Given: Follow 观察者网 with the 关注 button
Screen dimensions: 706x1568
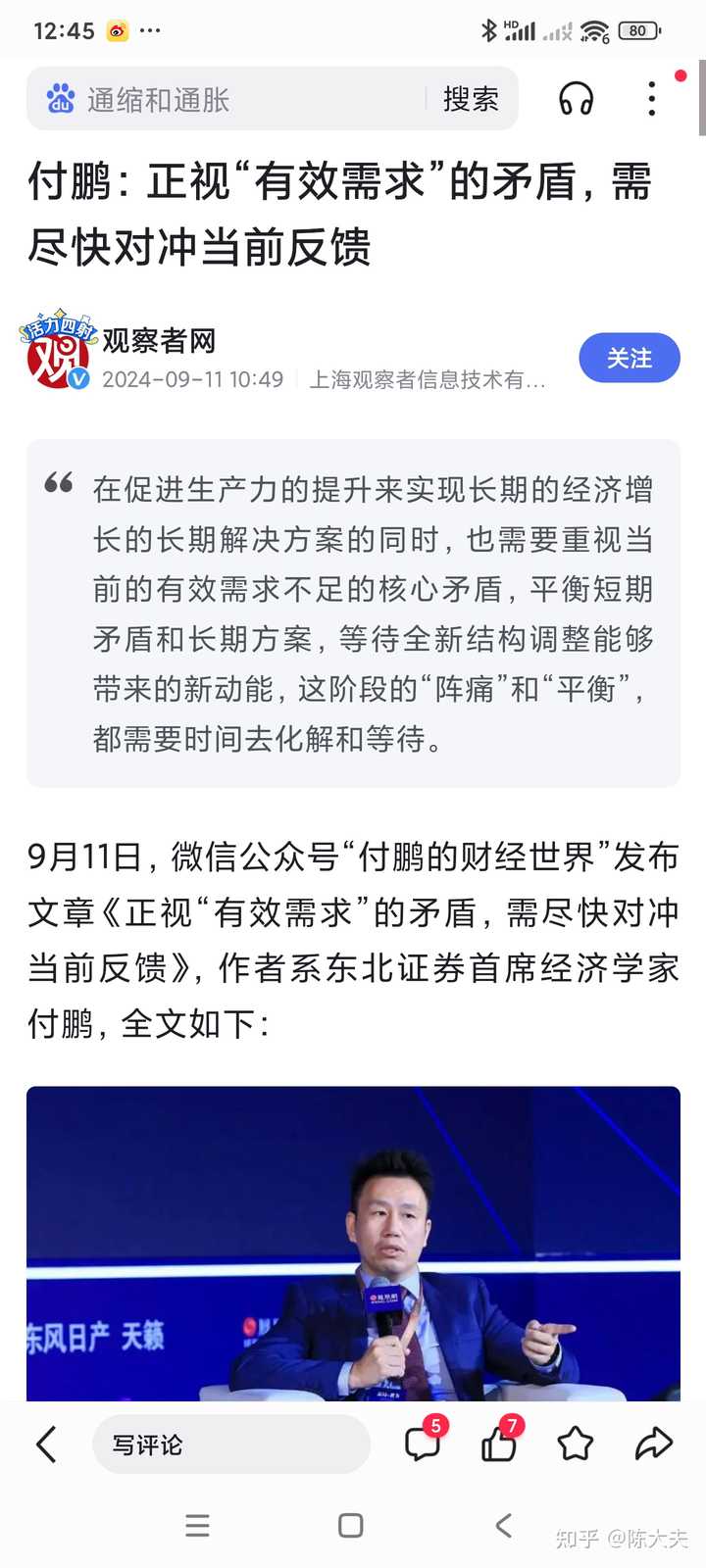Looking at the screenshot, I should (x=629, y=359).
